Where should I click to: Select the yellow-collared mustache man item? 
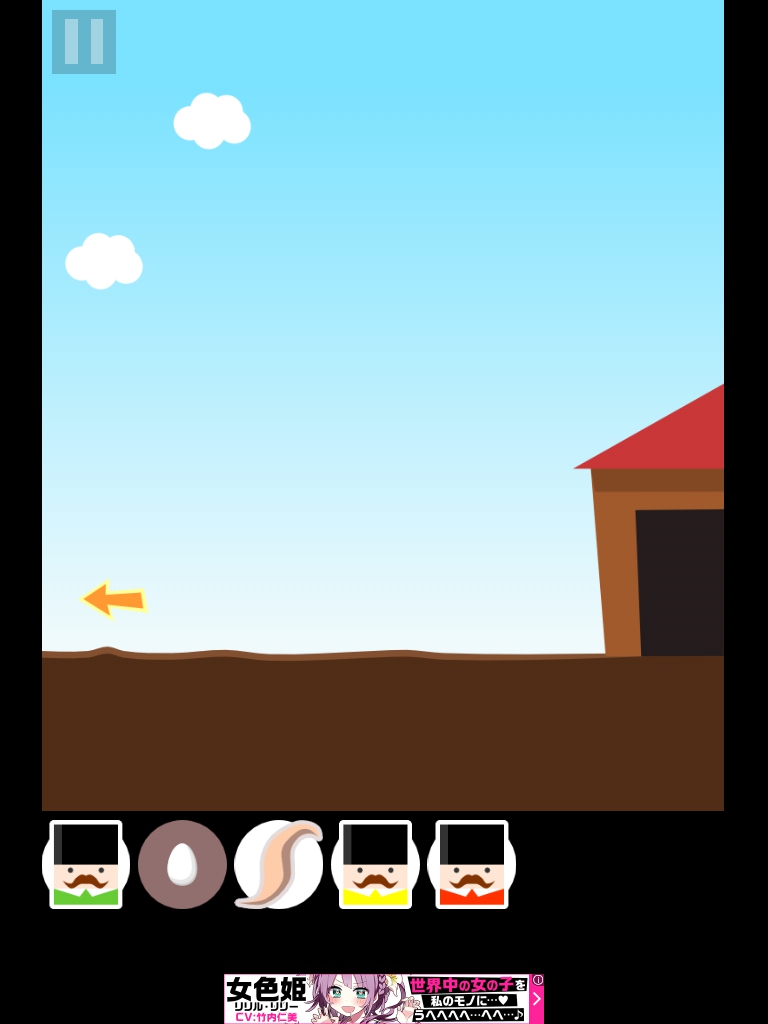click(x=375, y=864)
